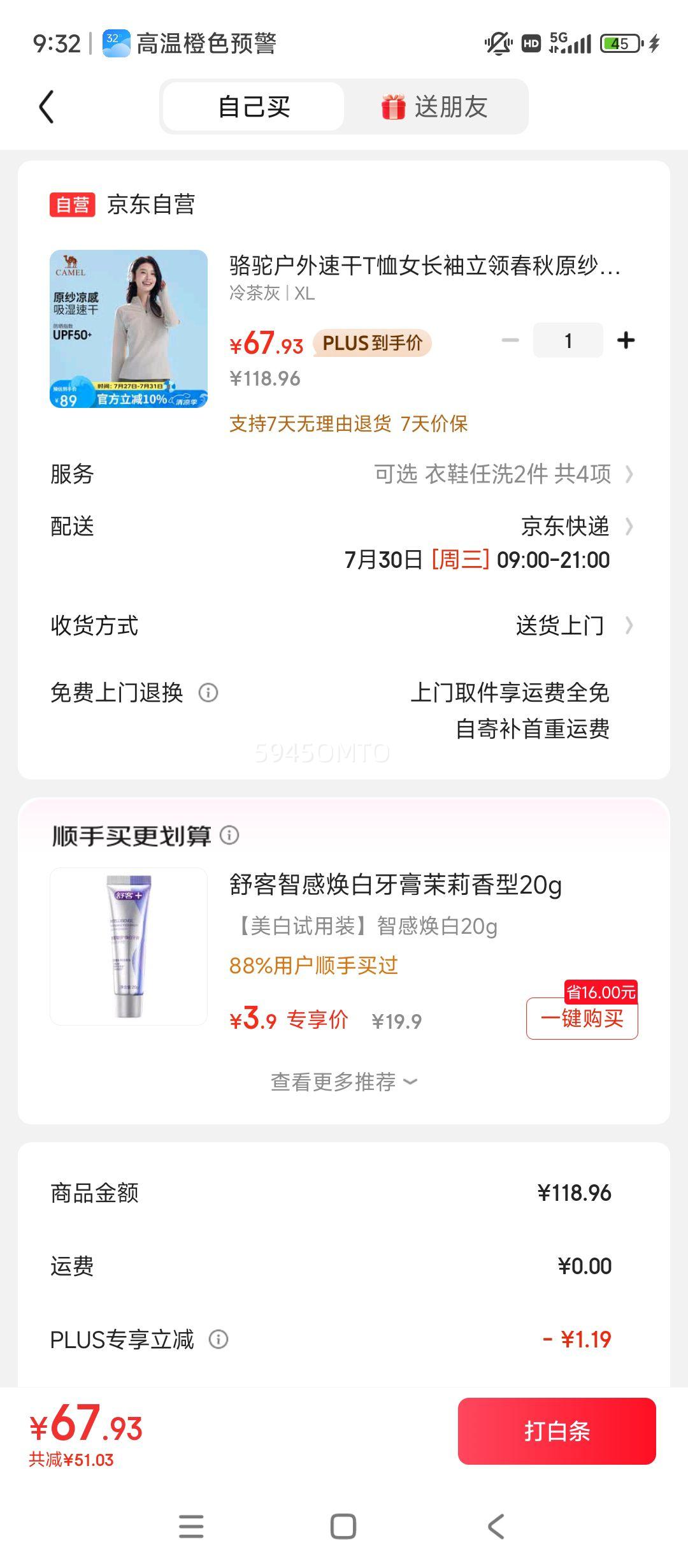The image size is (688, 1568).
Task: Increase the T-shirt quantity with plus
Action: [x=626, y=340]
